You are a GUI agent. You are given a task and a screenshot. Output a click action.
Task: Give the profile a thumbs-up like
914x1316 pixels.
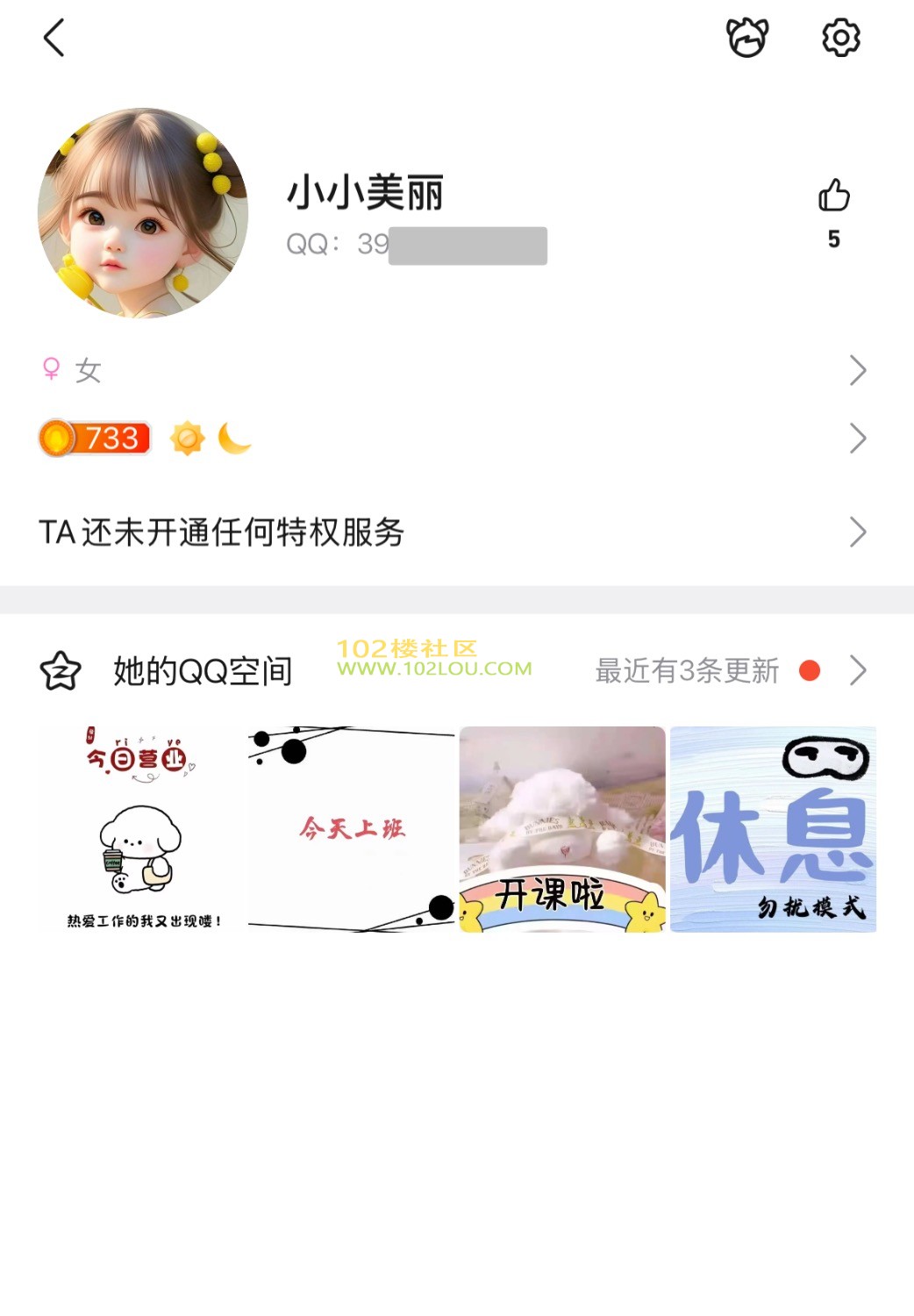833,197
